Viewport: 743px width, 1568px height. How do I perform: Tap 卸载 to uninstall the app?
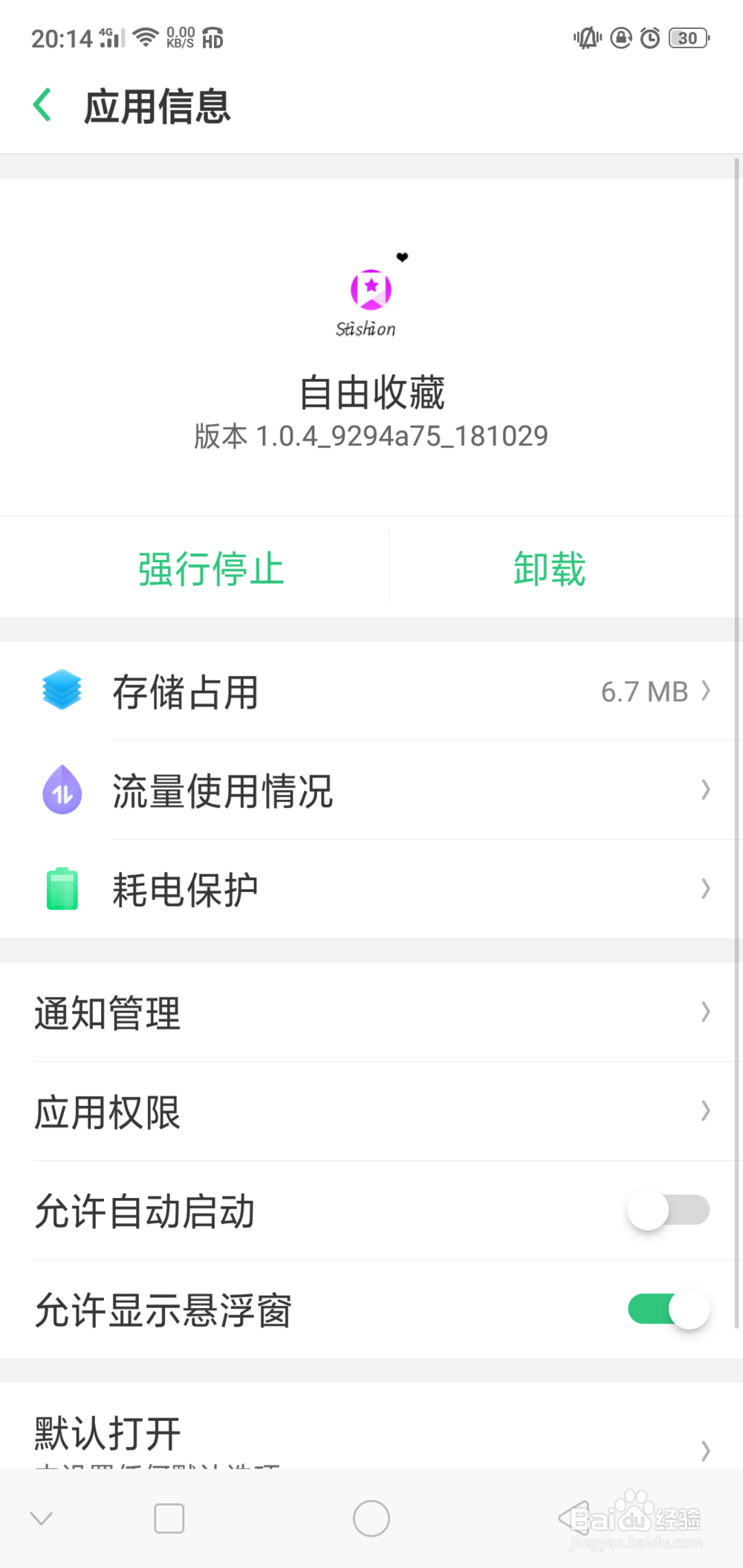click(x=550, y=569)
